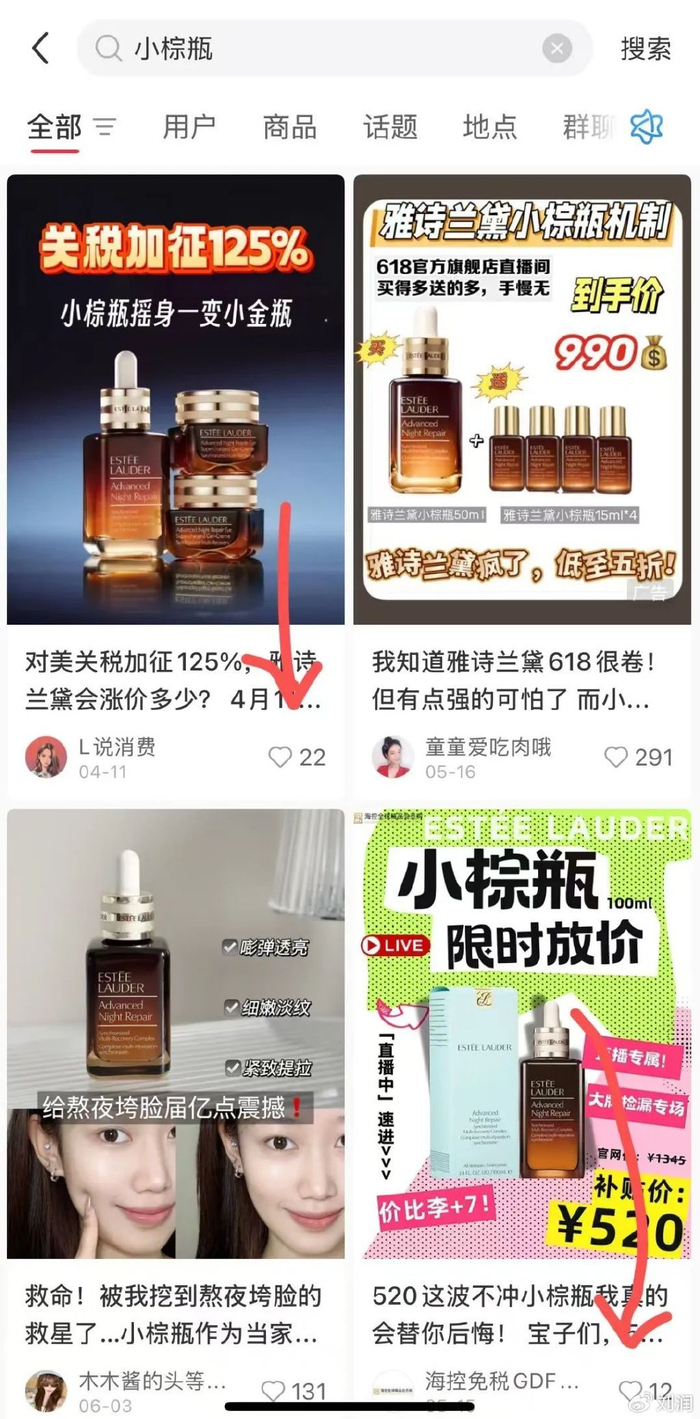Clear the search text
The height and width of the screenshot is (1419, 700).
point(557,48)
